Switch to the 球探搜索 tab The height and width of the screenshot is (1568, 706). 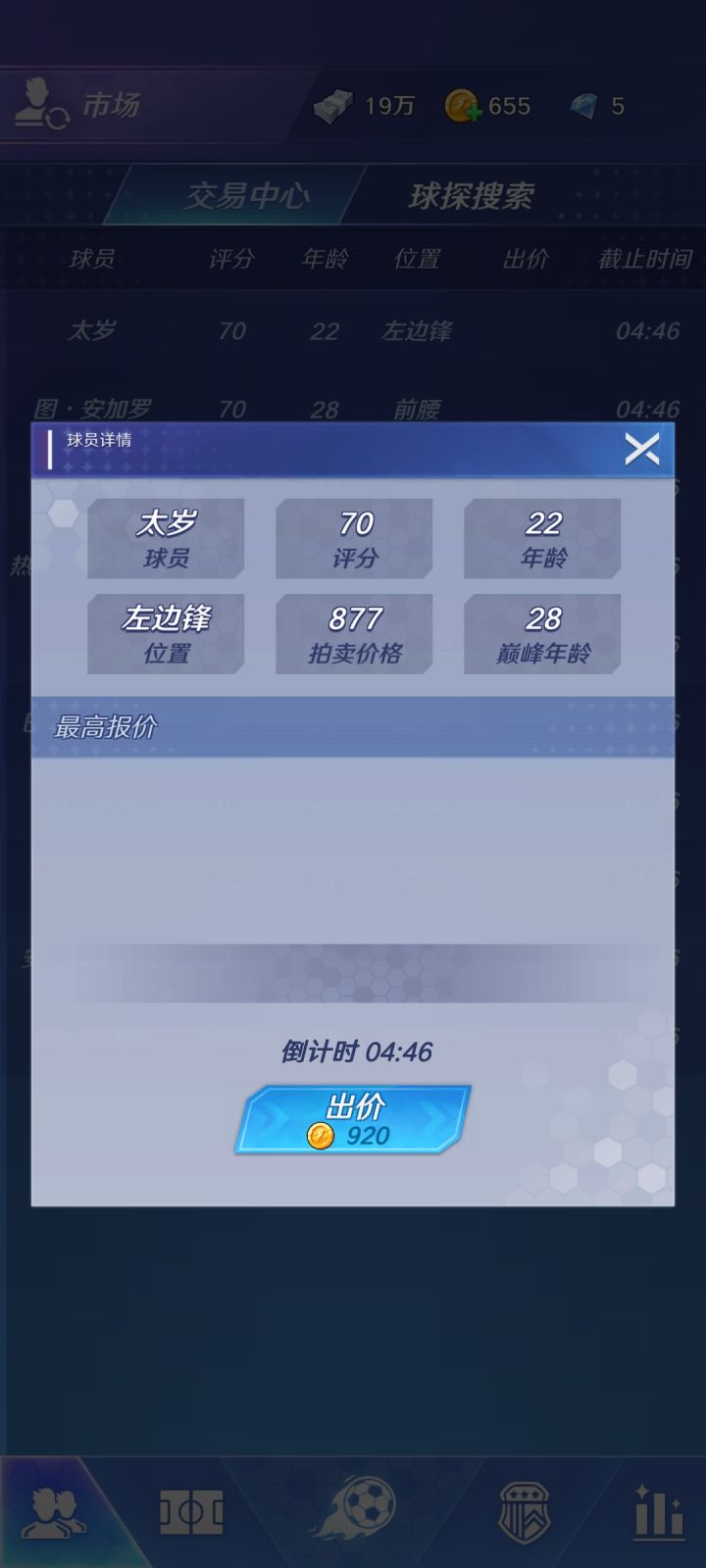point(473,196)
